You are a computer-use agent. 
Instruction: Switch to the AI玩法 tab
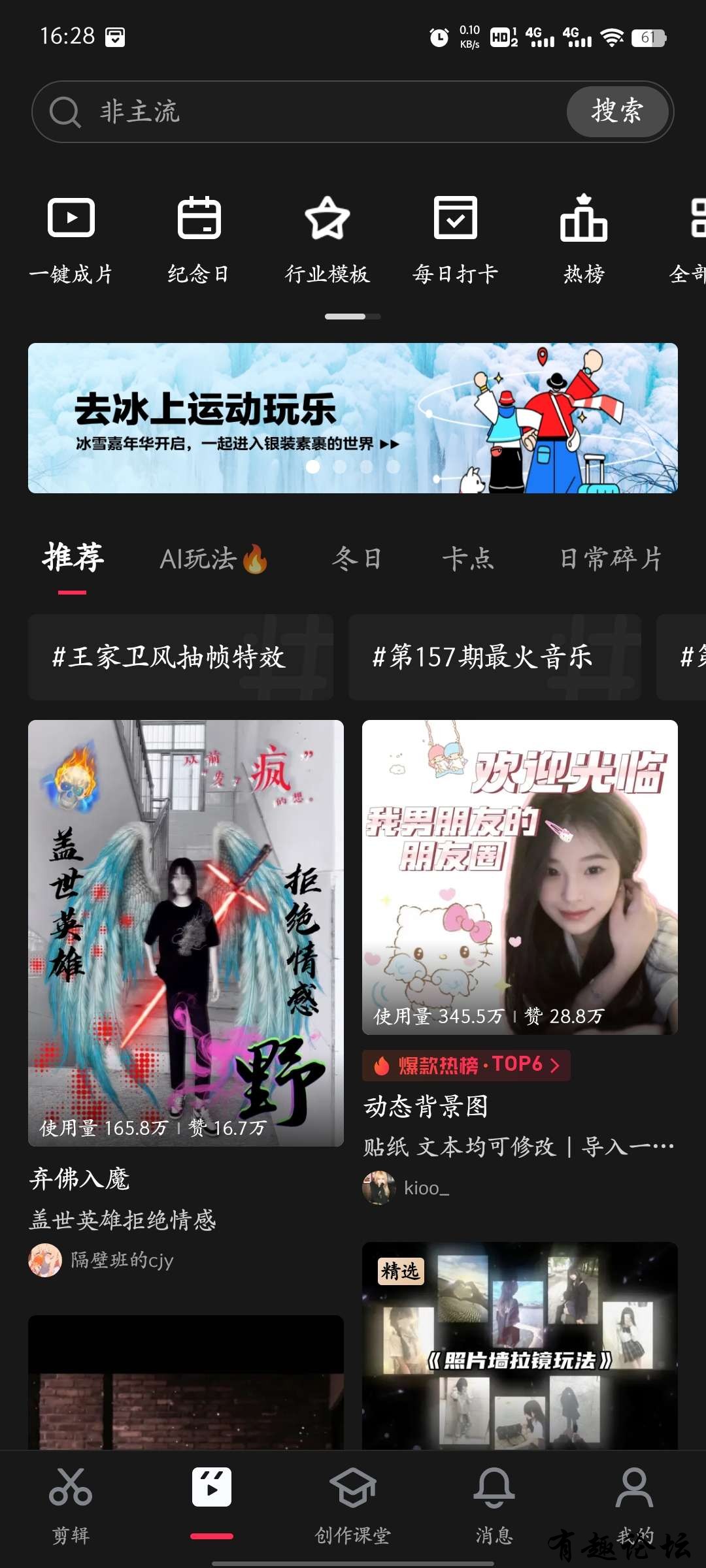pyautogui.click(x=213, y=559)
